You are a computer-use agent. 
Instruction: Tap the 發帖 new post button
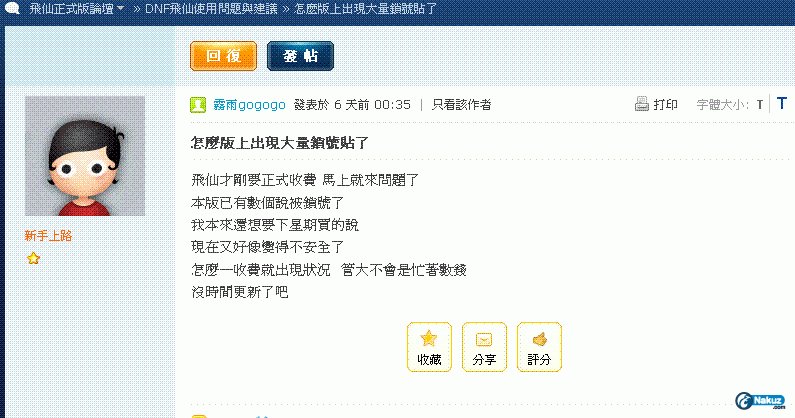tap(300, 57)
